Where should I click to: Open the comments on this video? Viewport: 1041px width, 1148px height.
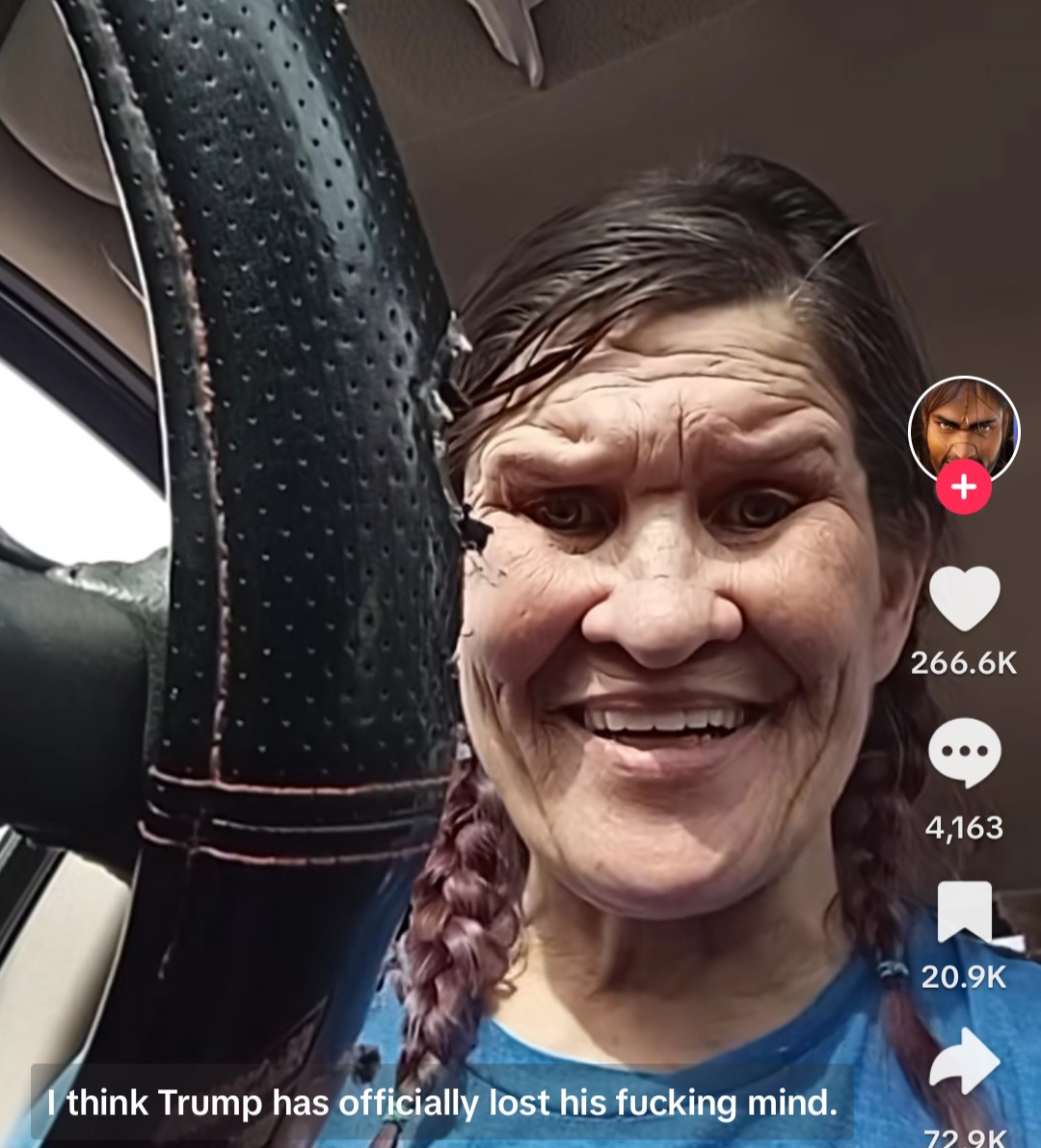964,752
